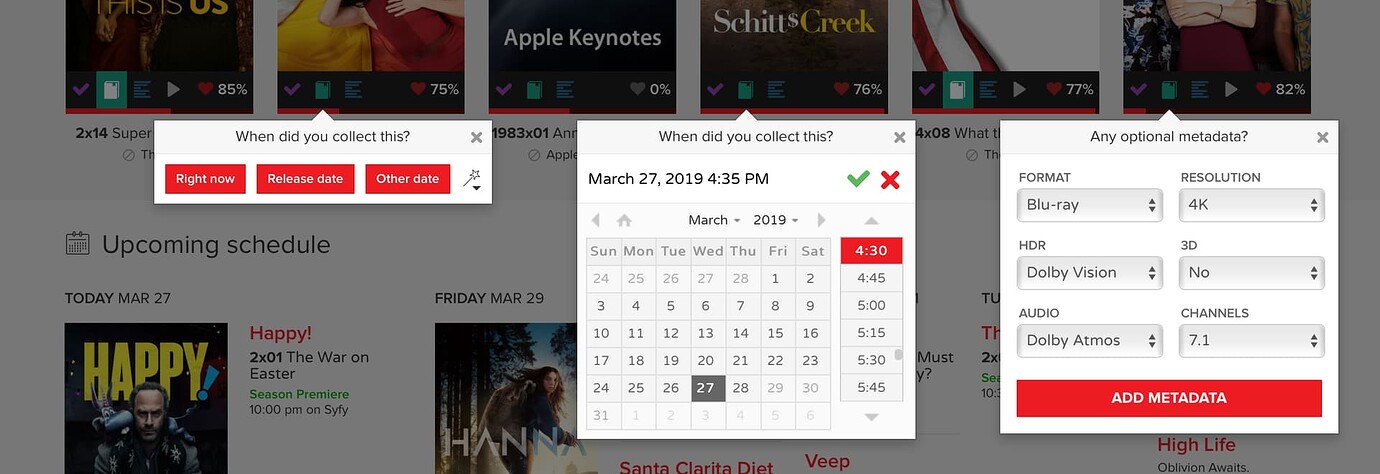1380x474 pixels.
Task: Confirm date with green checkmark
Action: 858,179
